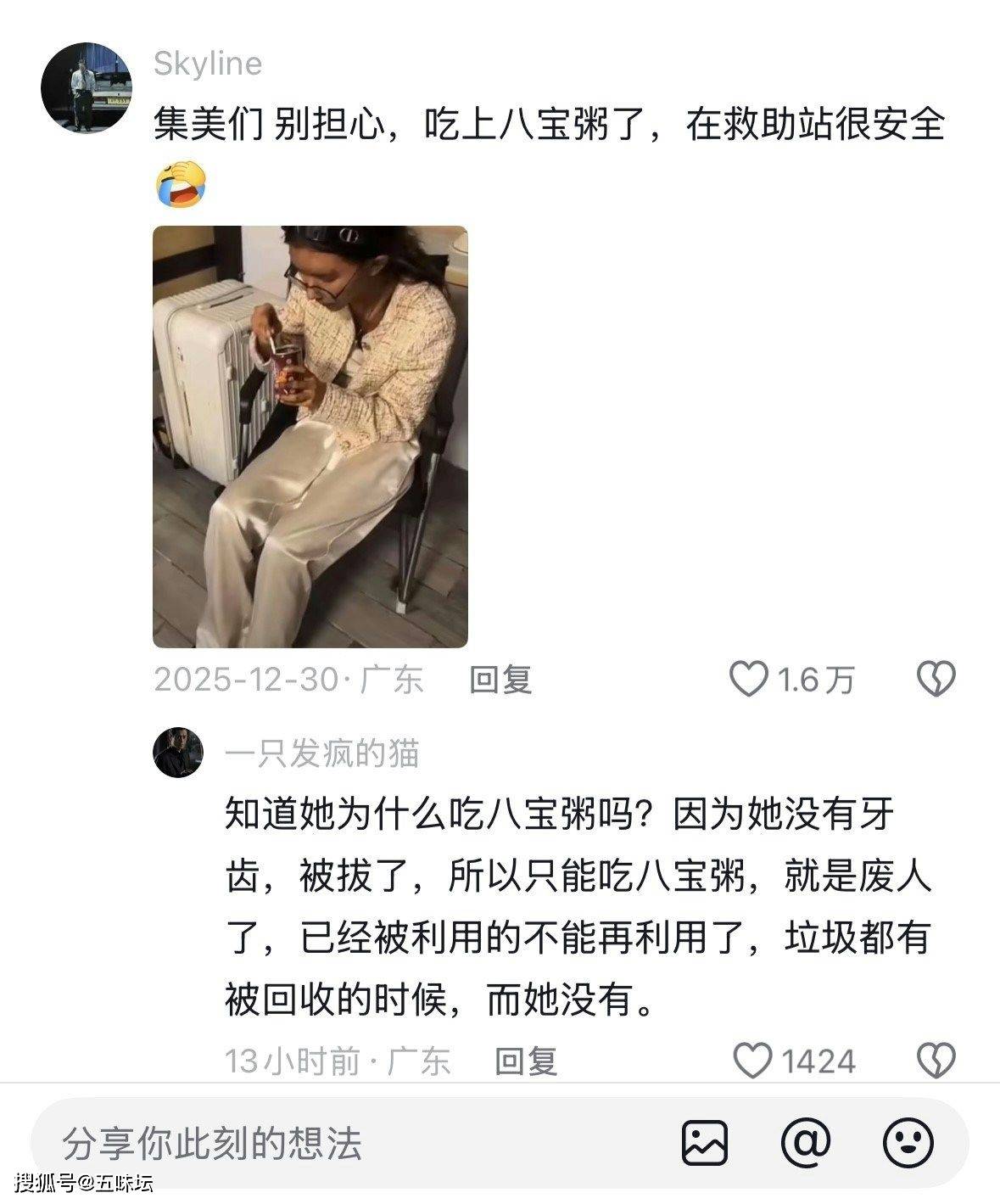Open 一只发疯的猫's username link
This screenshot has width=1000, height=1204.
point(322,753)
